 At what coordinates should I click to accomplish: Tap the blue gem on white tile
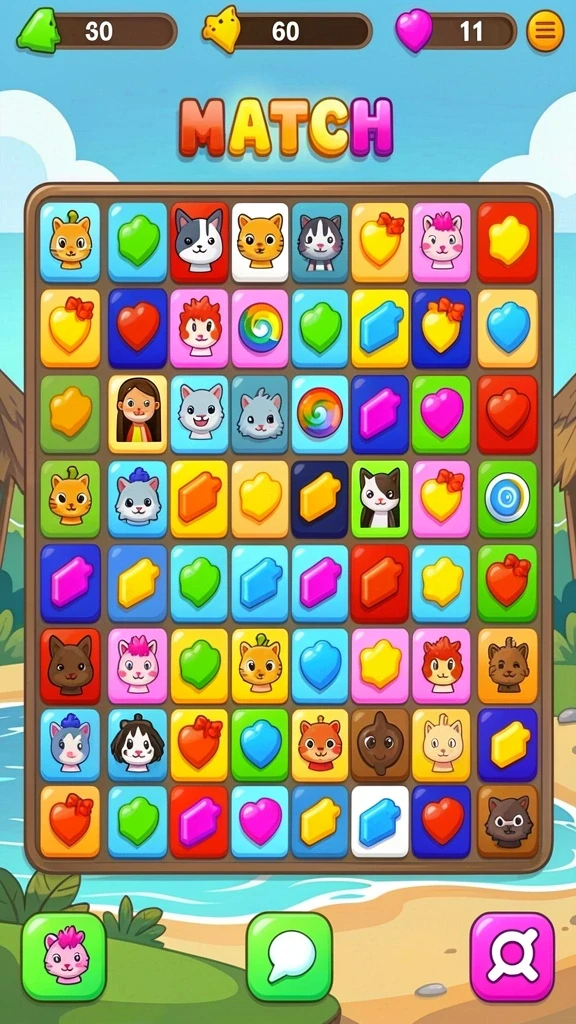[x=380, y=822]
